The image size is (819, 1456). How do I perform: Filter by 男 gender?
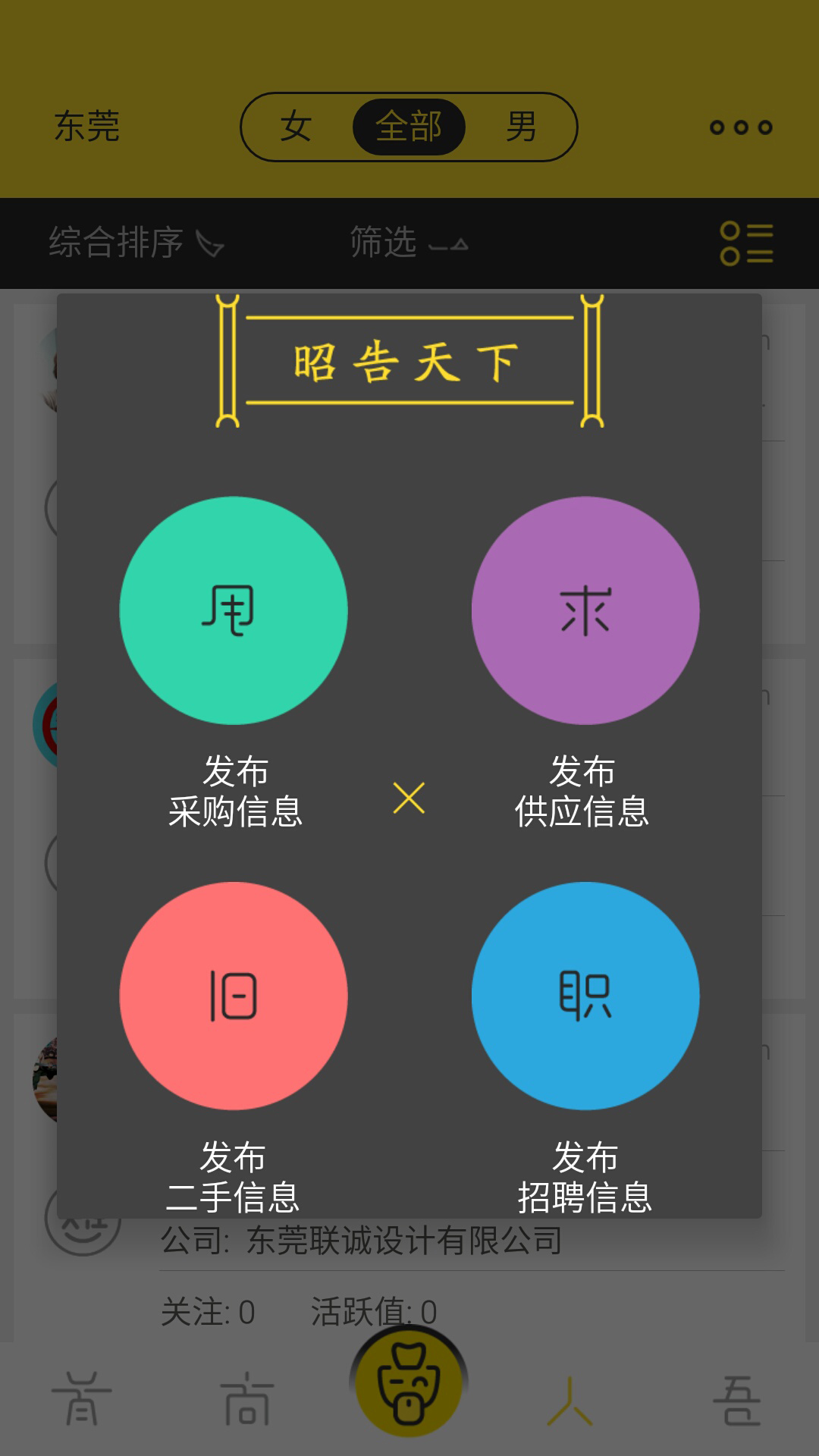pyautogui.click(x=521, y=127)
